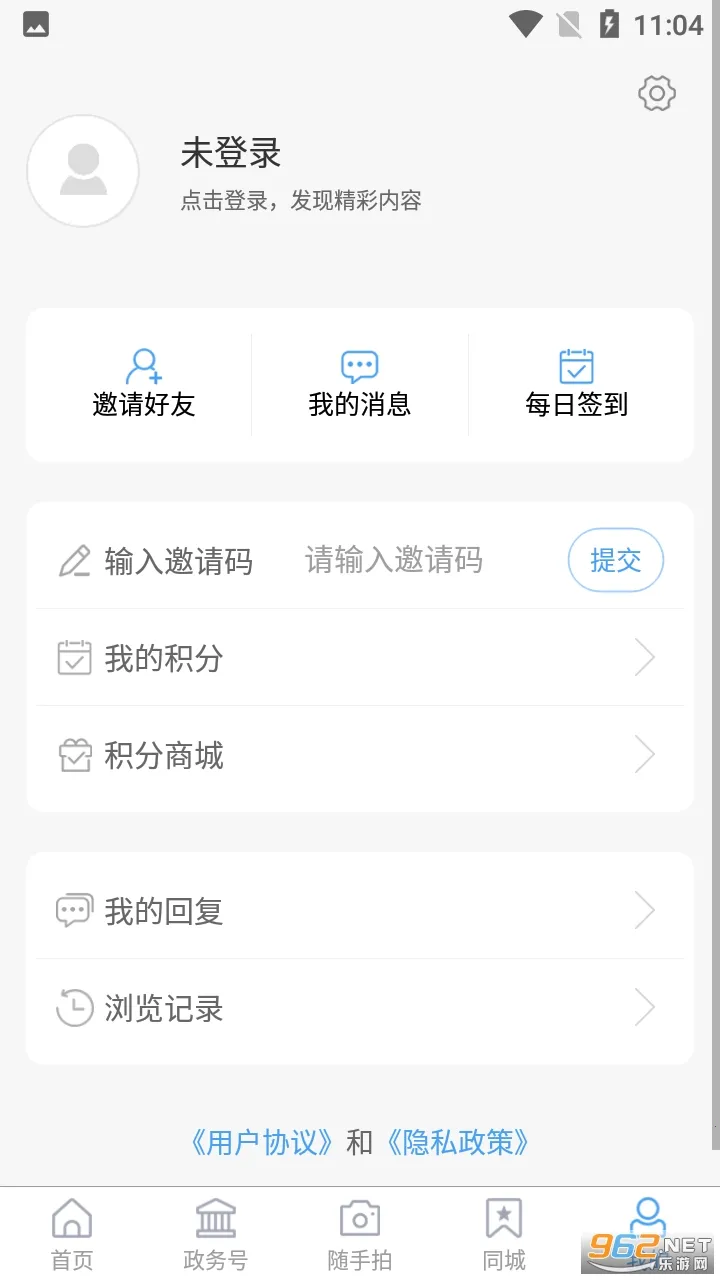
Task: Expand 我的积分 via its right chevron
Action: pos(645,657)
